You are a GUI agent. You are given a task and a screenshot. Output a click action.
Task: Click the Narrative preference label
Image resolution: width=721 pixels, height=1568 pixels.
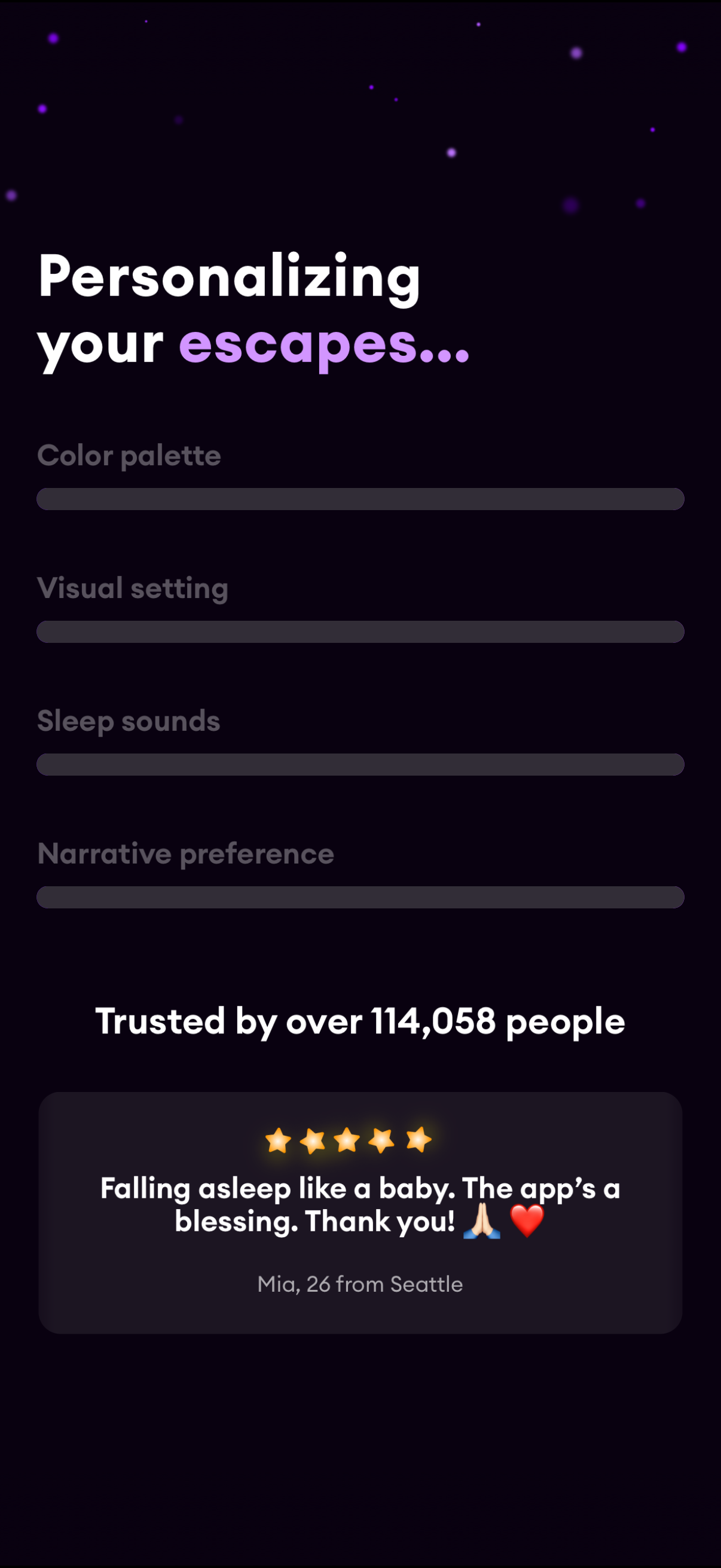click(185, 854)
